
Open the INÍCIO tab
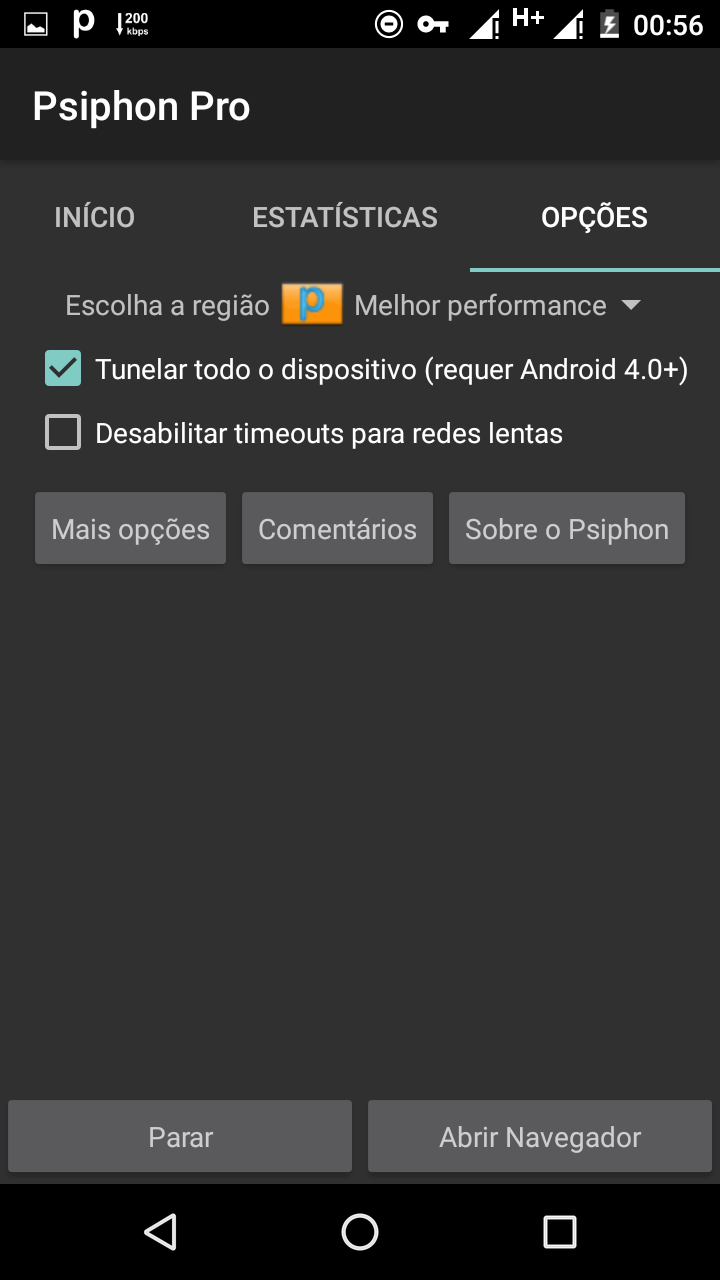[95, 216]
